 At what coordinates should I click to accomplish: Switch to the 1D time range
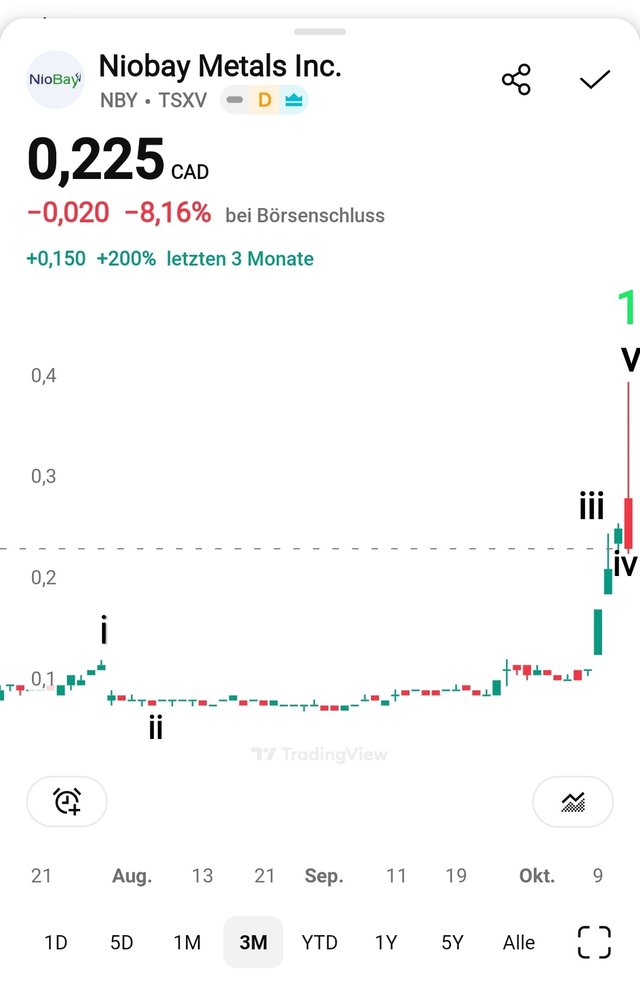56,942
